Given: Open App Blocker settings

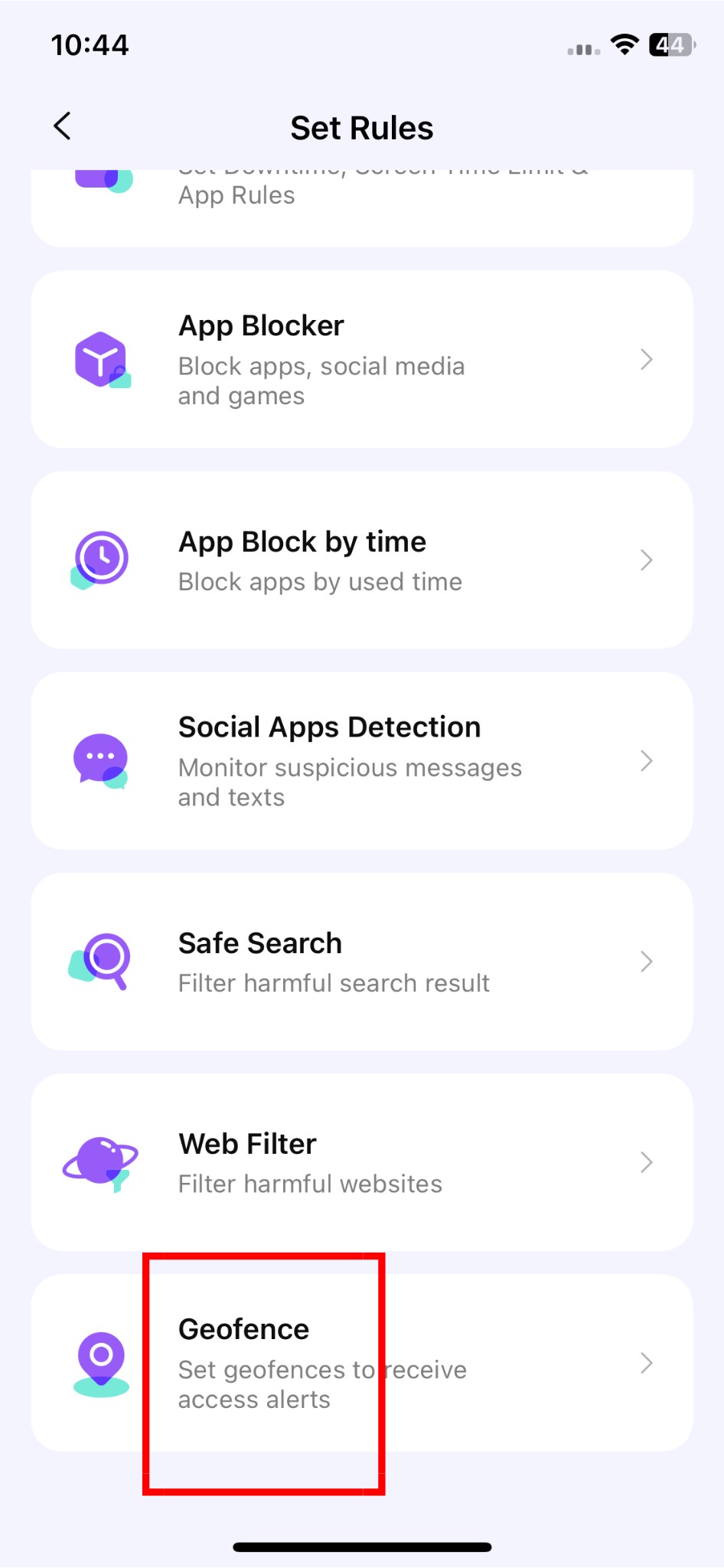Looking at the screenshot, I should 361,360.
